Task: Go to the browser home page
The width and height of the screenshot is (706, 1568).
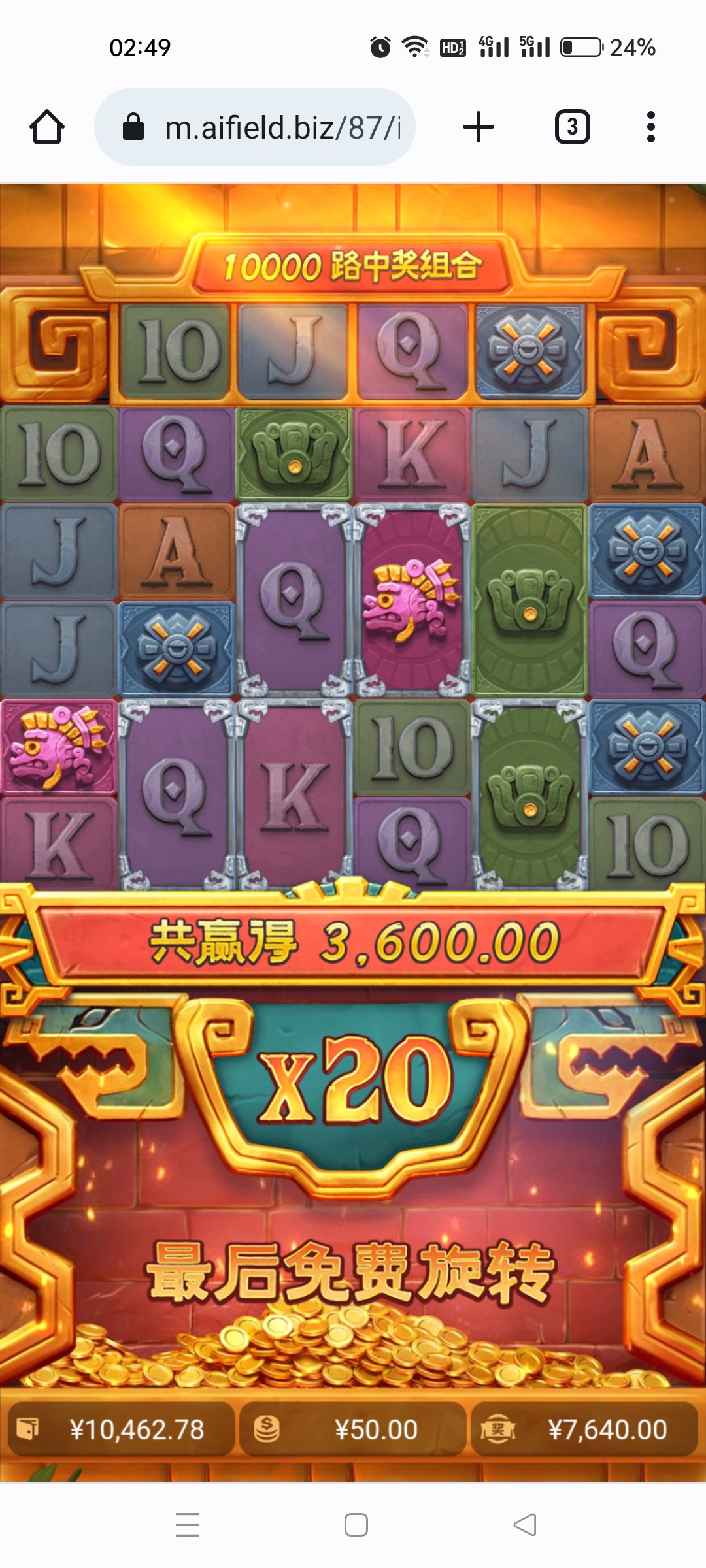Action: tap(47, 127)
